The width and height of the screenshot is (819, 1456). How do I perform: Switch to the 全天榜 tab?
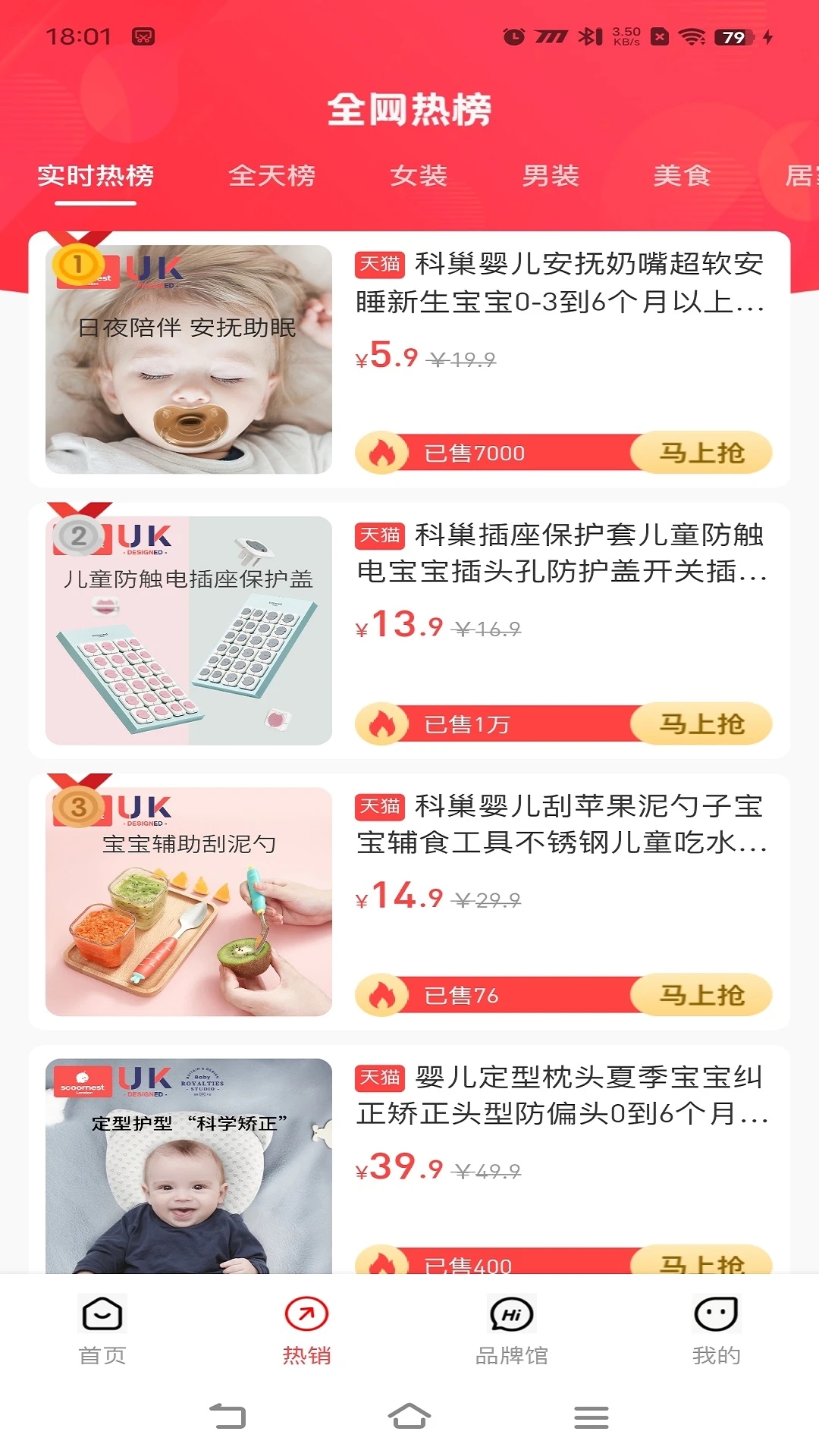pyautogui.click(x=271, y=176)
